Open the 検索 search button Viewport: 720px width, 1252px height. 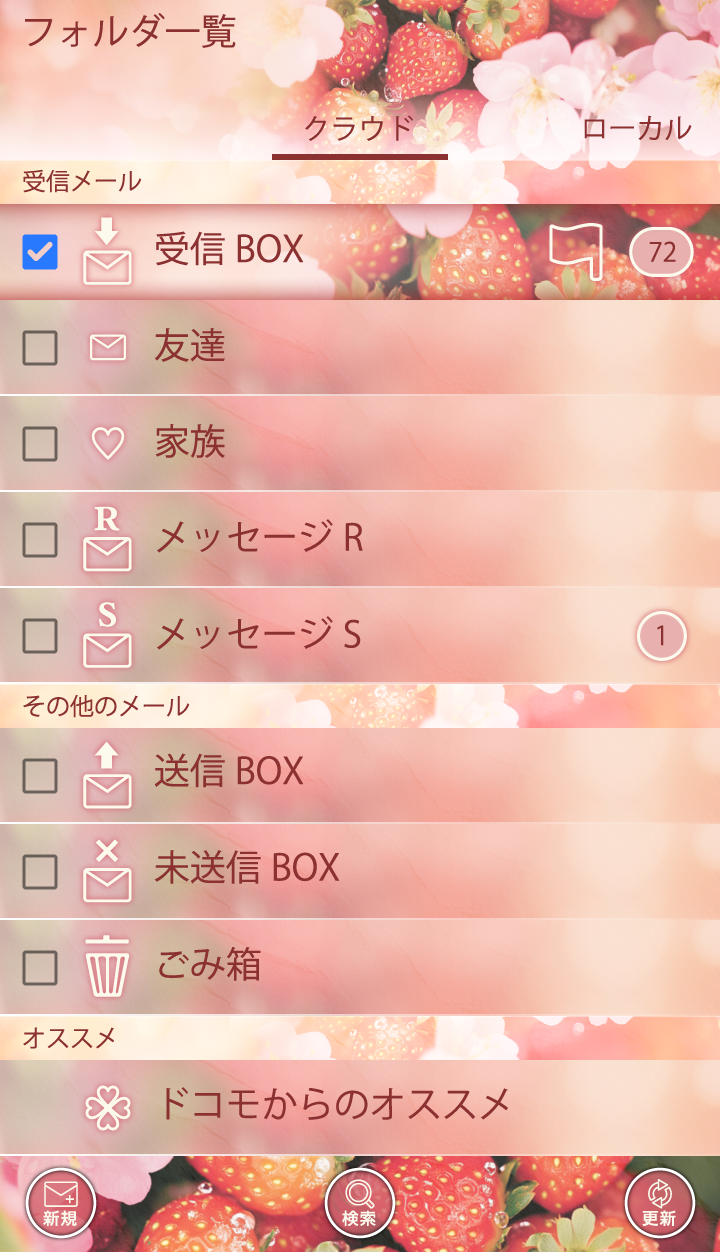click(x=360, y=1203)
